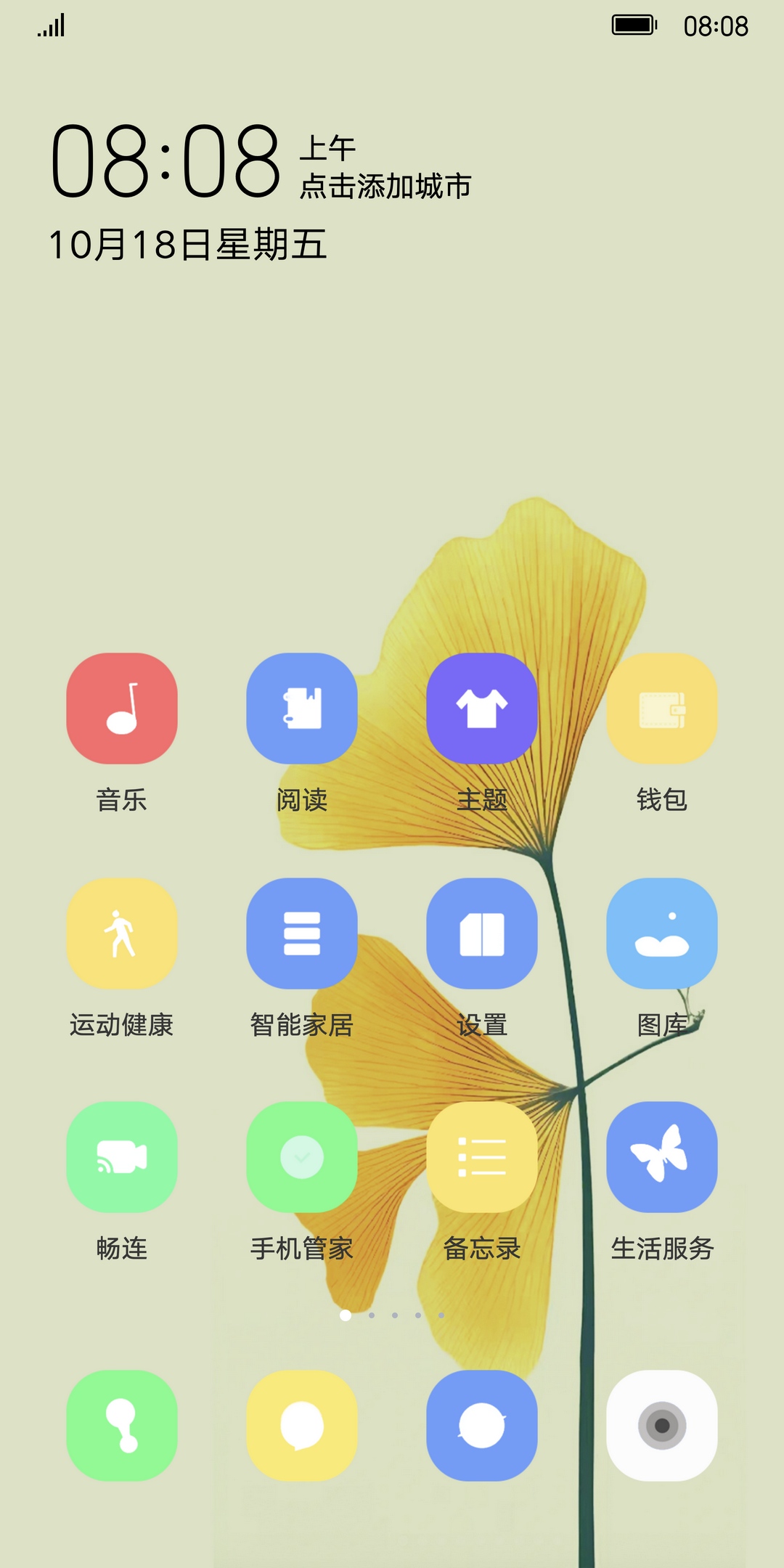Open the camera app in the dock
Image resolution: width=784 pixels, height=1568 pixels.
661,1425
